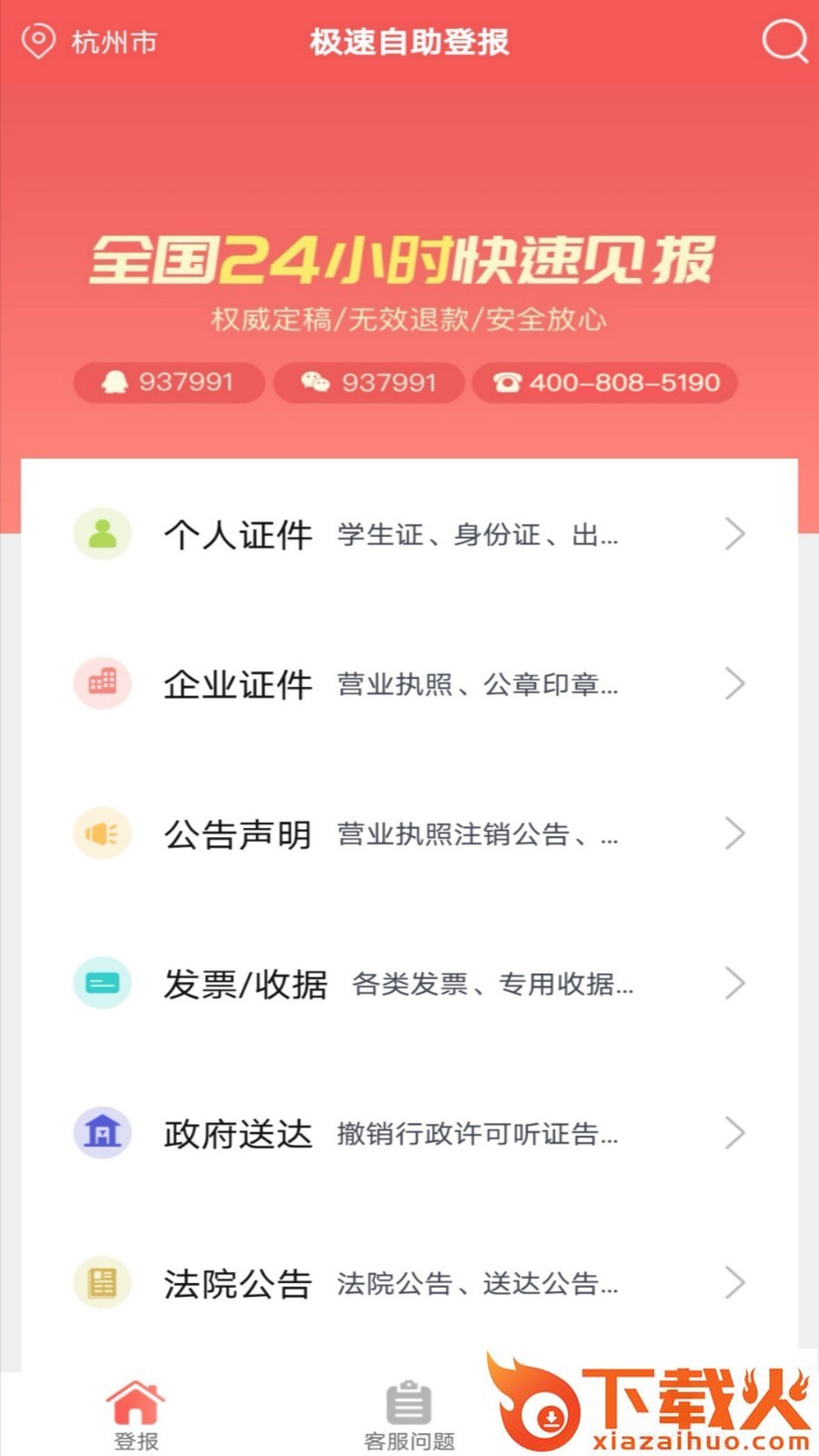Select the 公告声明 megaphone icon

pos(102,834)
